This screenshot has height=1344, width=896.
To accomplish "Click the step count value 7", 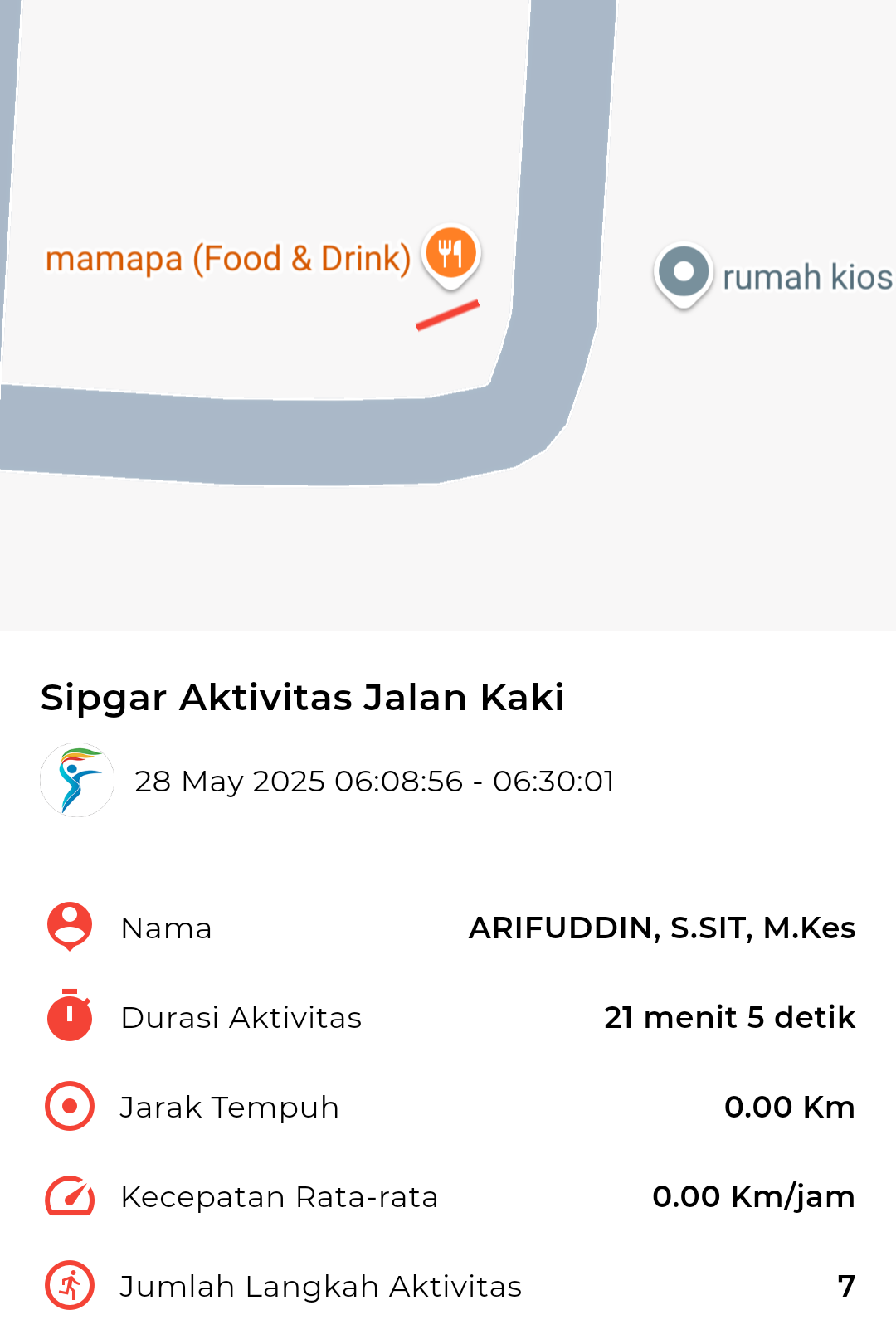I will [x=847, y=1287].
